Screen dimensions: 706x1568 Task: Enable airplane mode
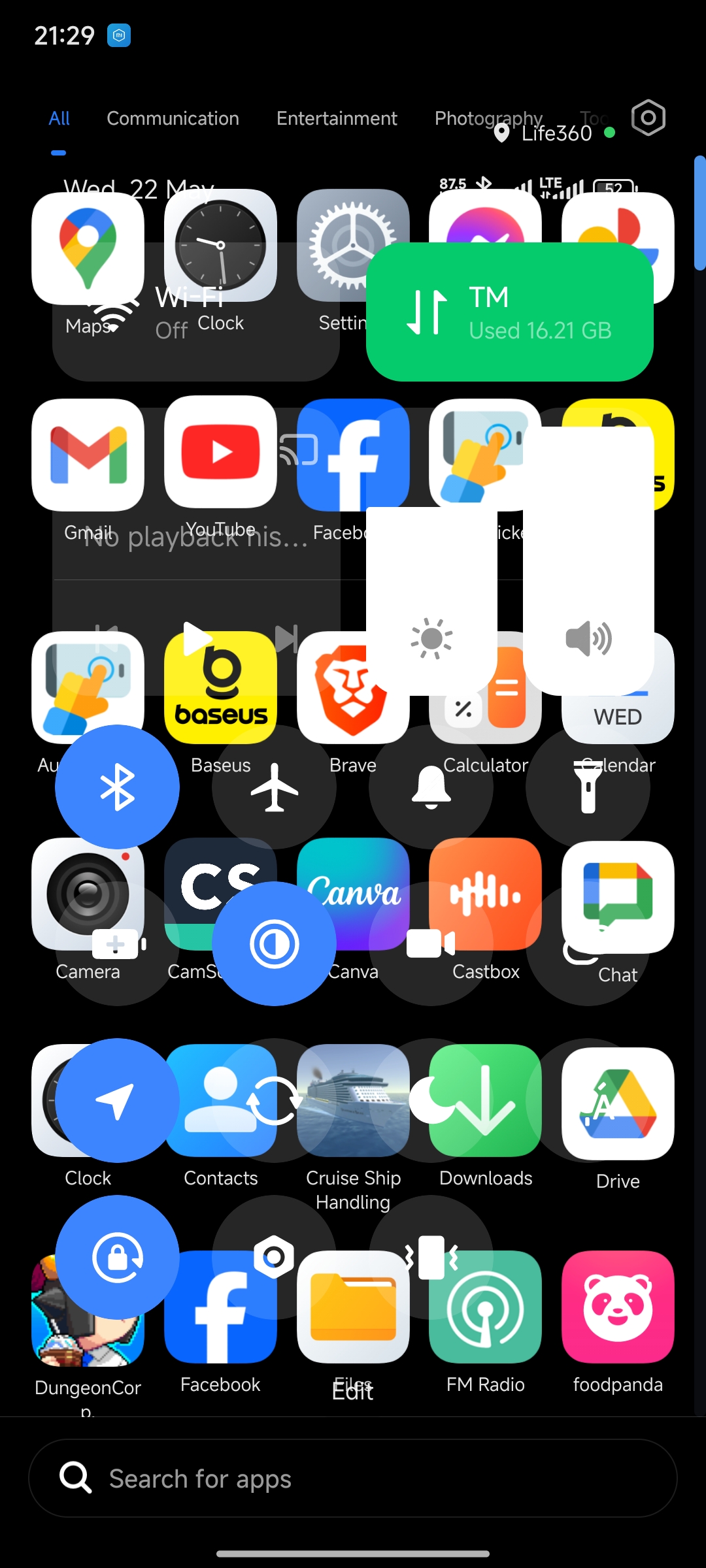(x=274, y=787)
